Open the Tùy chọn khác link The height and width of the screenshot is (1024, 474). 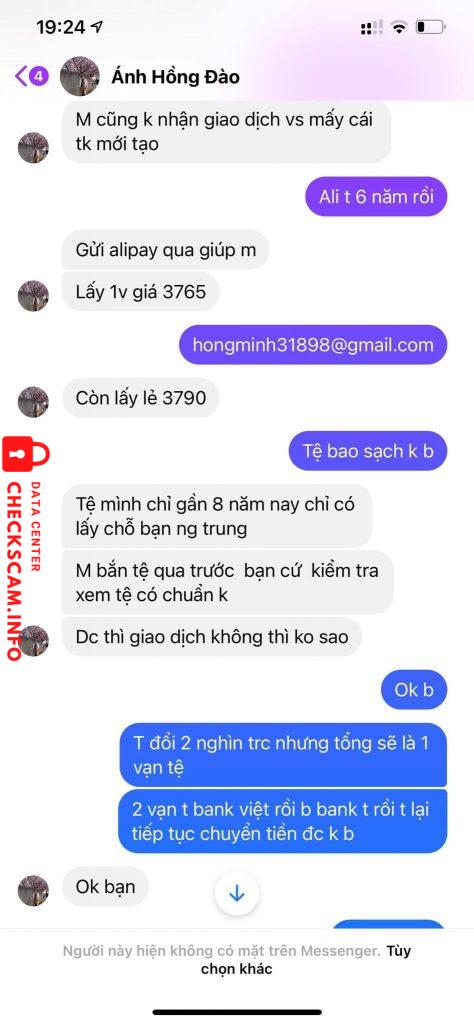coord(306,959)
